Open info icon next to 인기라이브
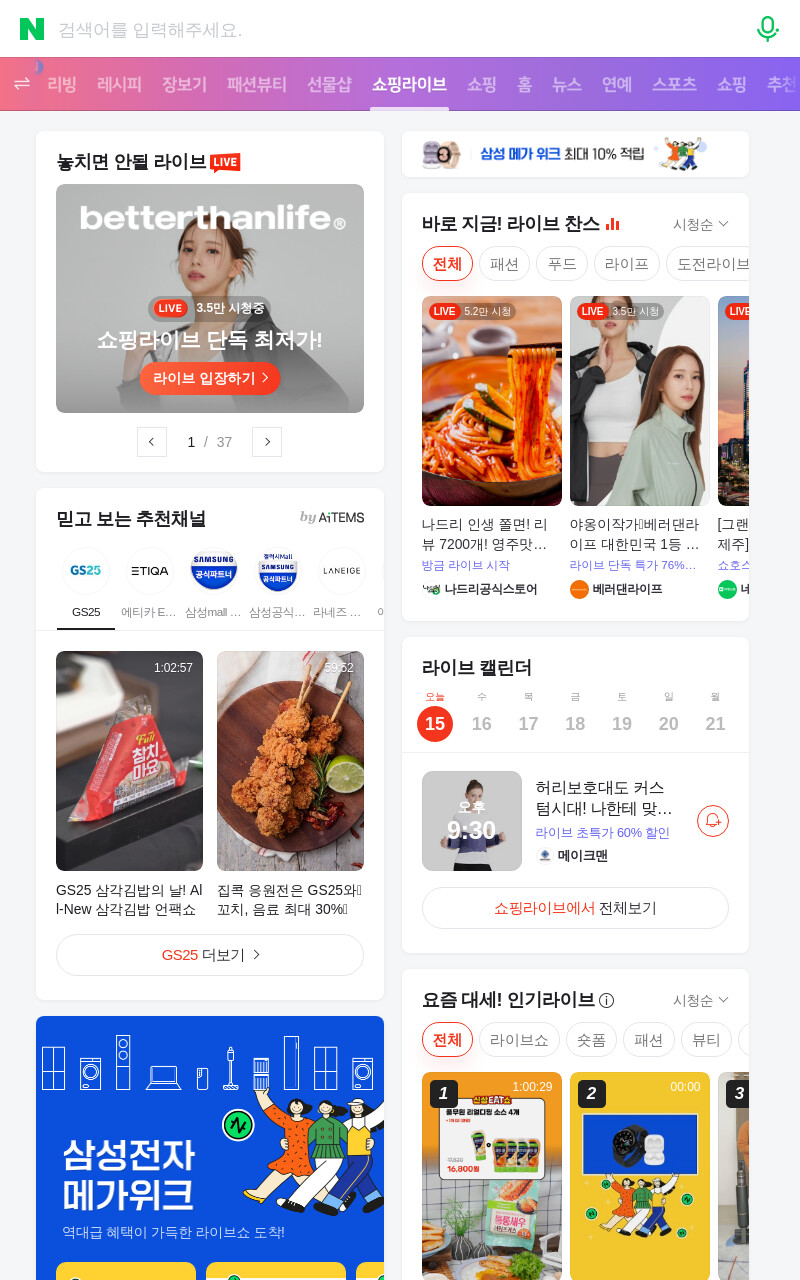 606,1000
